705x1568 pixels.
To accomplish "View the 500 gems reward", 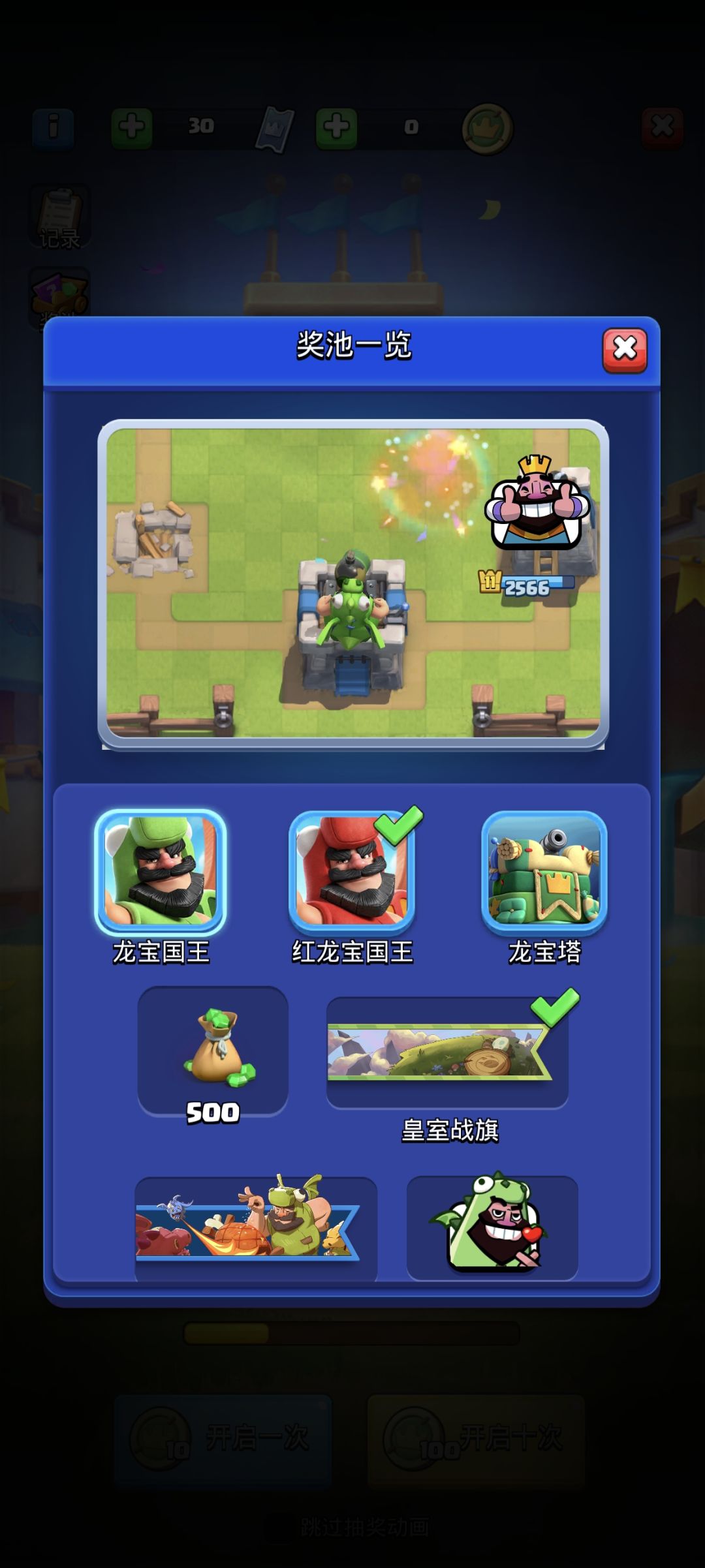I will 213,1052.
